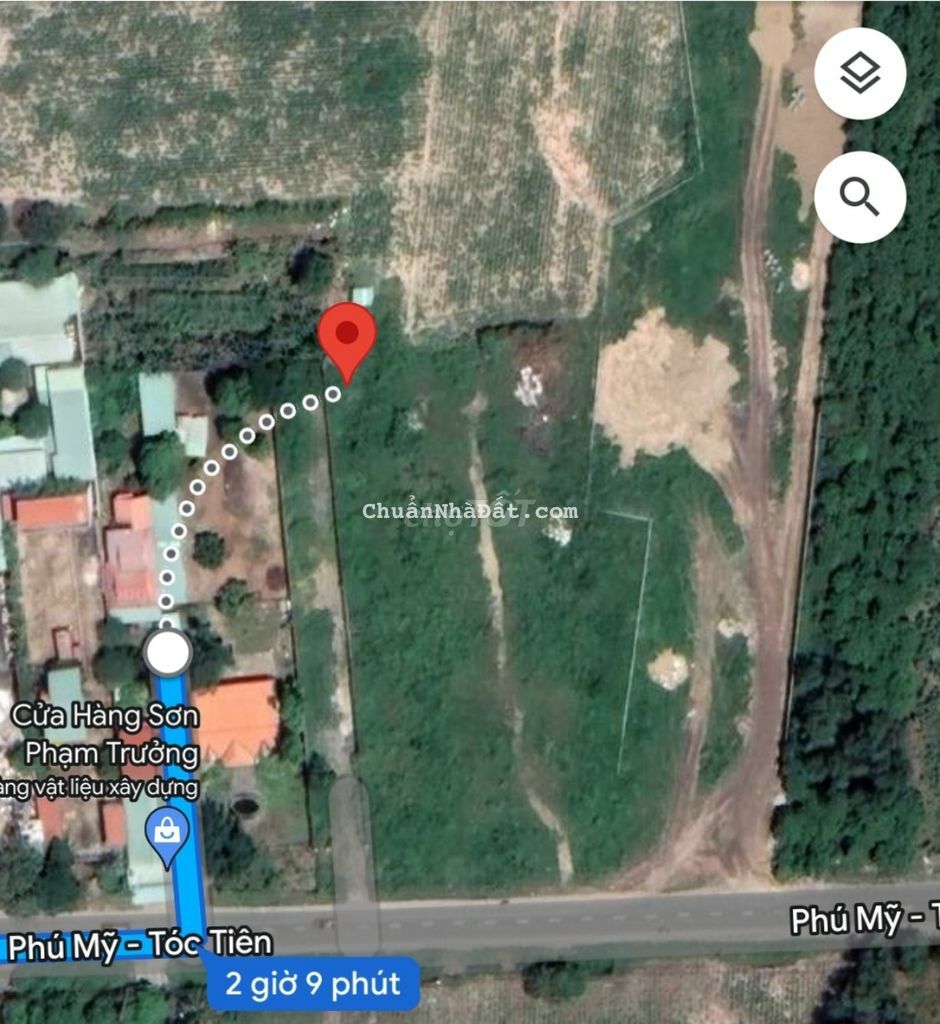Viewport: 940px width, 1024px height.
Task: Tap the 2 giờ 9 phút route label
Action: point(312,984)
